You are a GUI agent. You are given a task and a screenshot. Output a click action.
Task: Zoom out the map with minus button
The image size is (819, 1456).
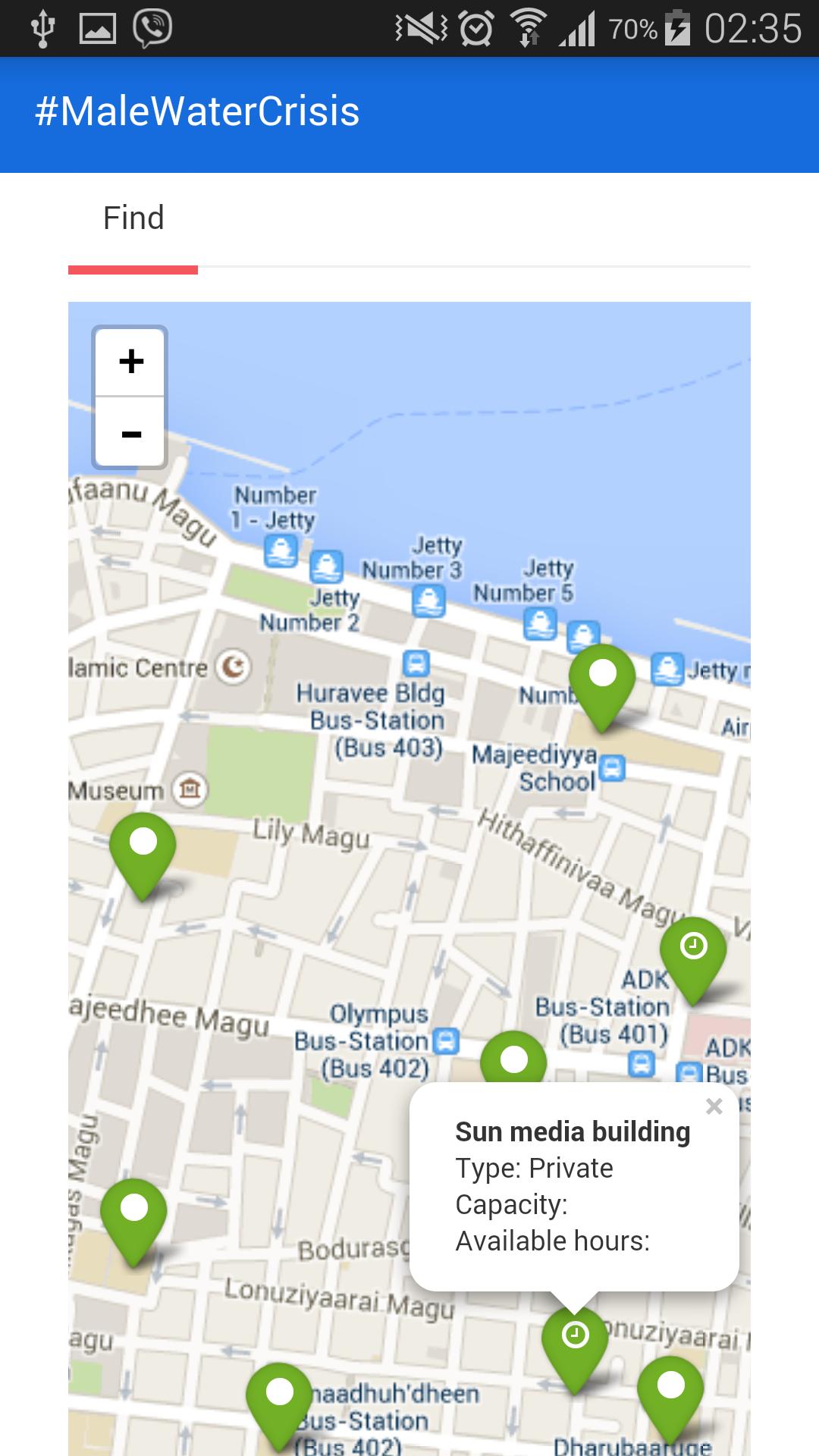[130, 433]
